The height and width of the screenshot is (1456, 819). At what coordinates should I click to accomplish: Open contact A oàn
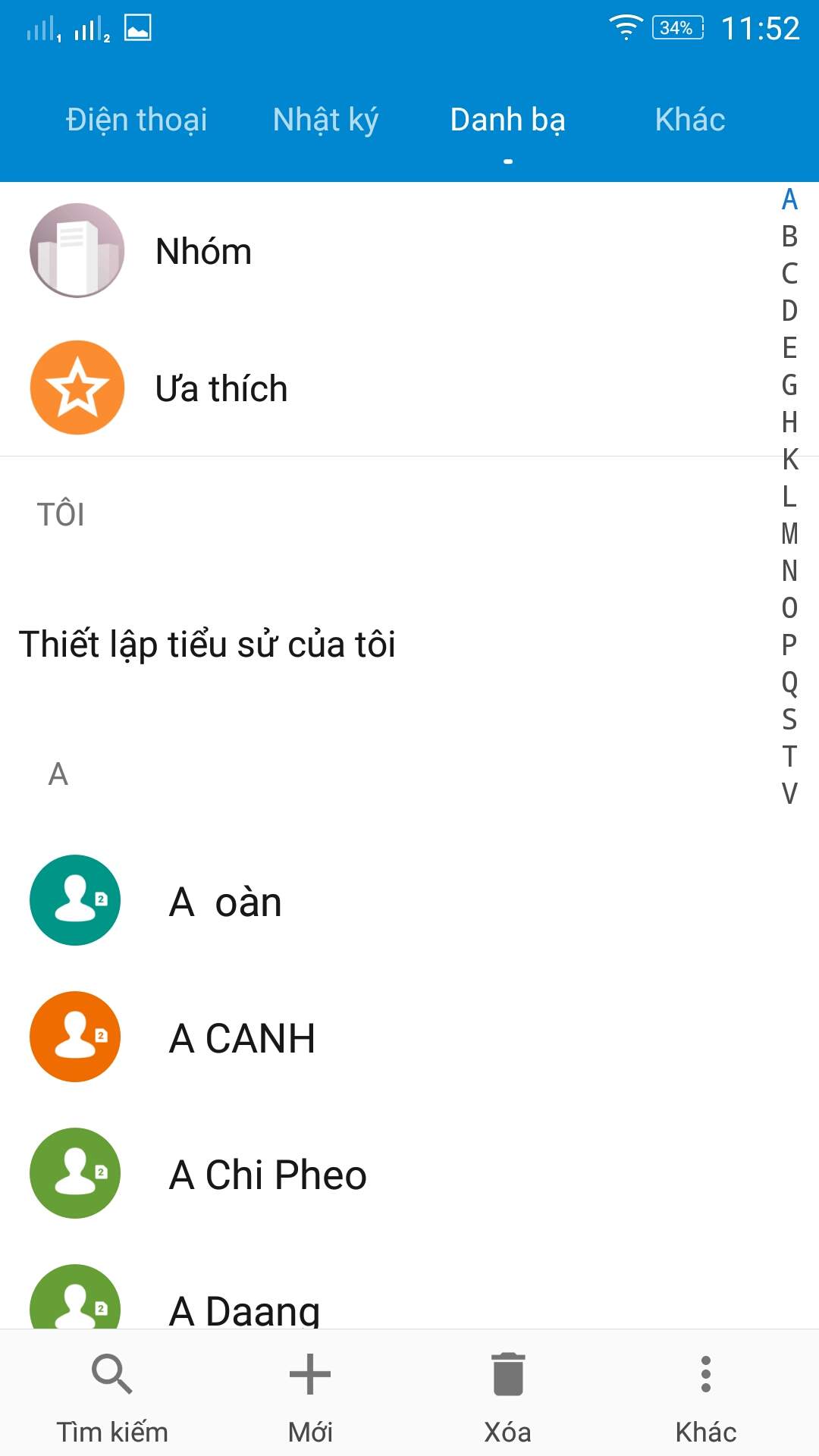(x=409, y=901)
